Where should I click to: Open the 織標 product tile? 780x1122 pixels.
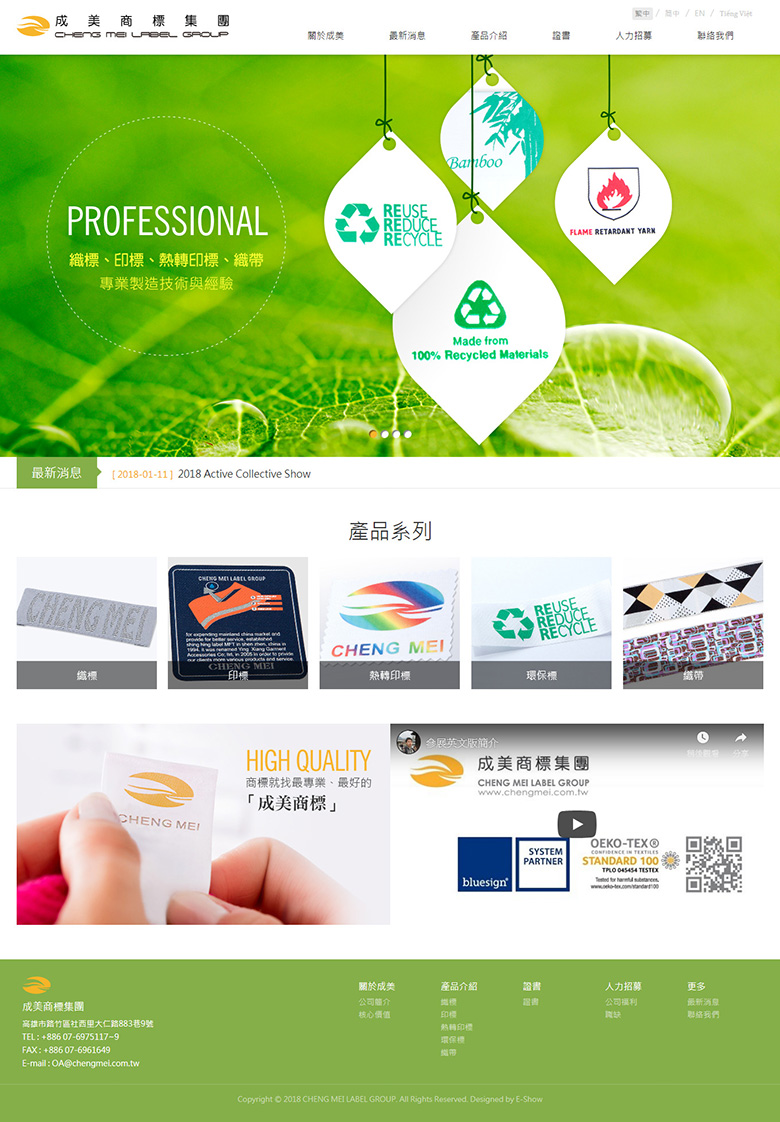click(87, 623)
